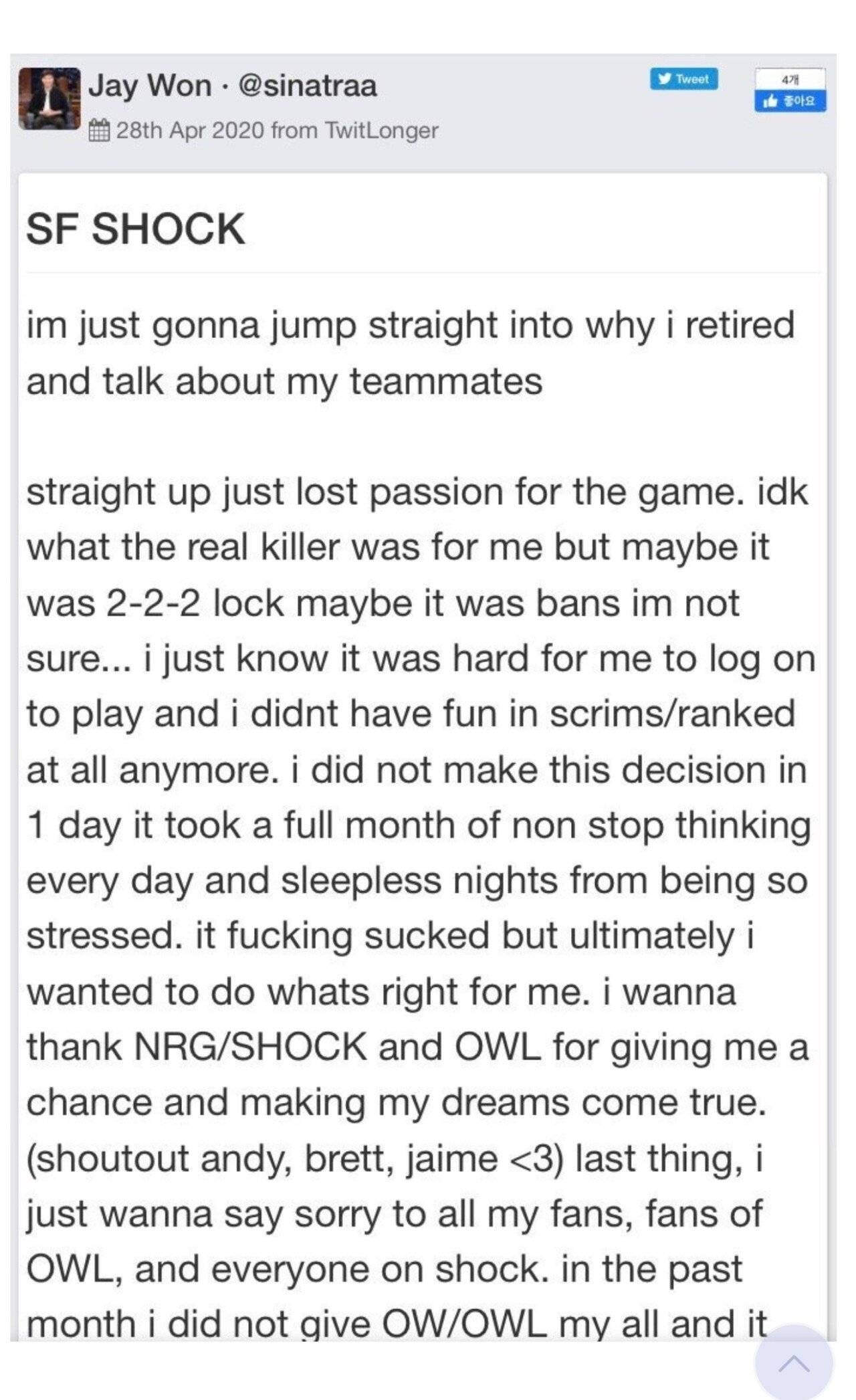Open the @sinatraa profile link
856x1400 pixels.
pos(307,86)
